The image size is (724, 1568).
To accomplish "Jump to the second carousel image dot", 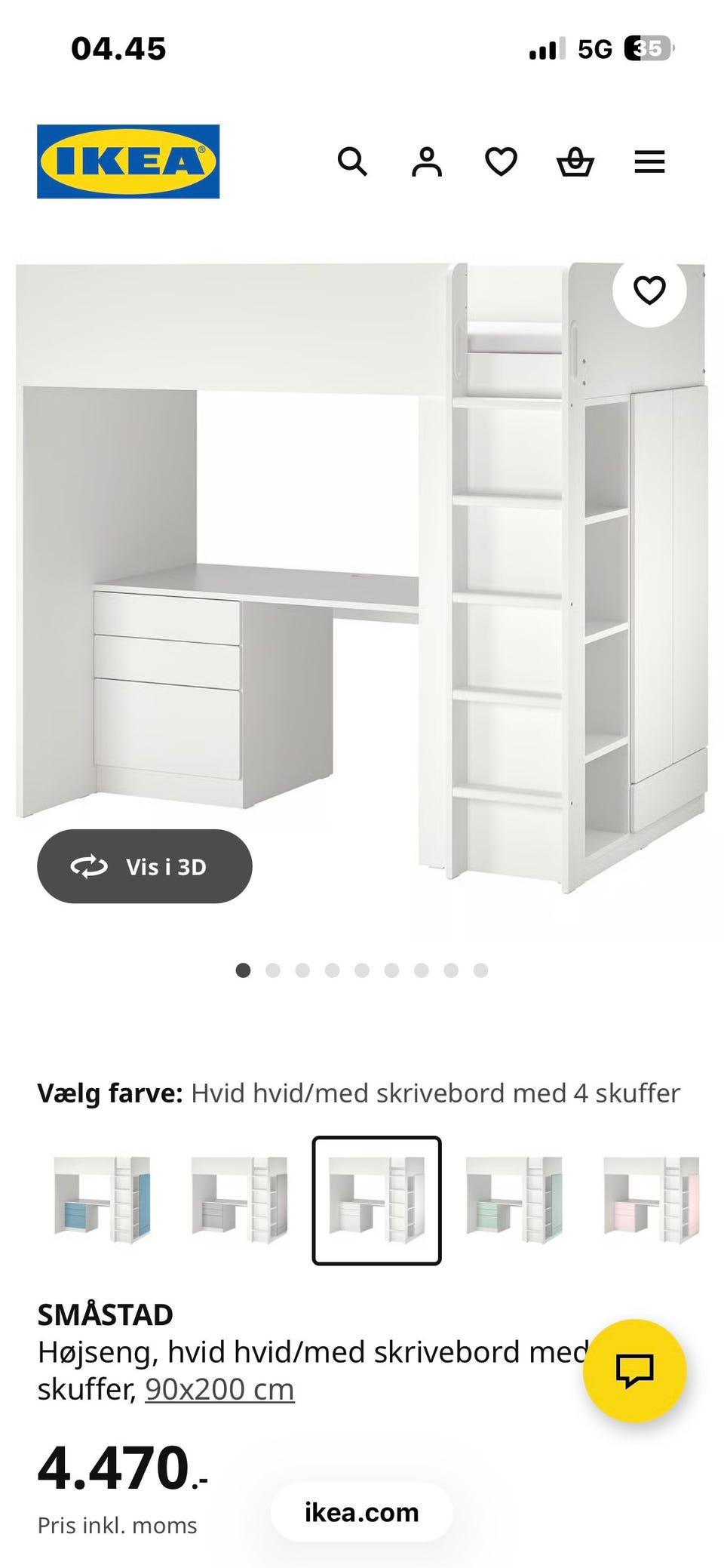I will 273,969.
